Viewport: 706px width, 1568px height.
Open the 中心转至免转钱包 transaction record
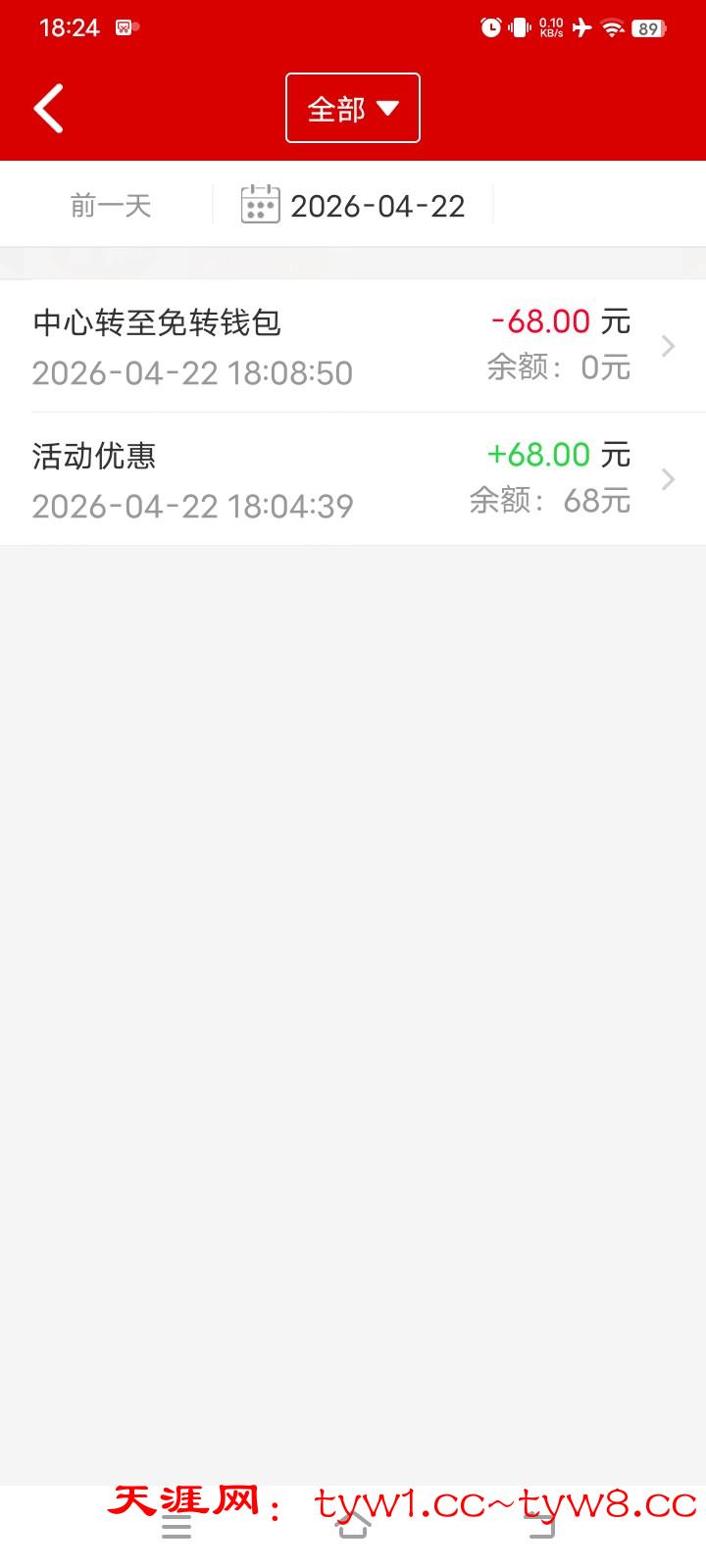click(x=353, y=346)
